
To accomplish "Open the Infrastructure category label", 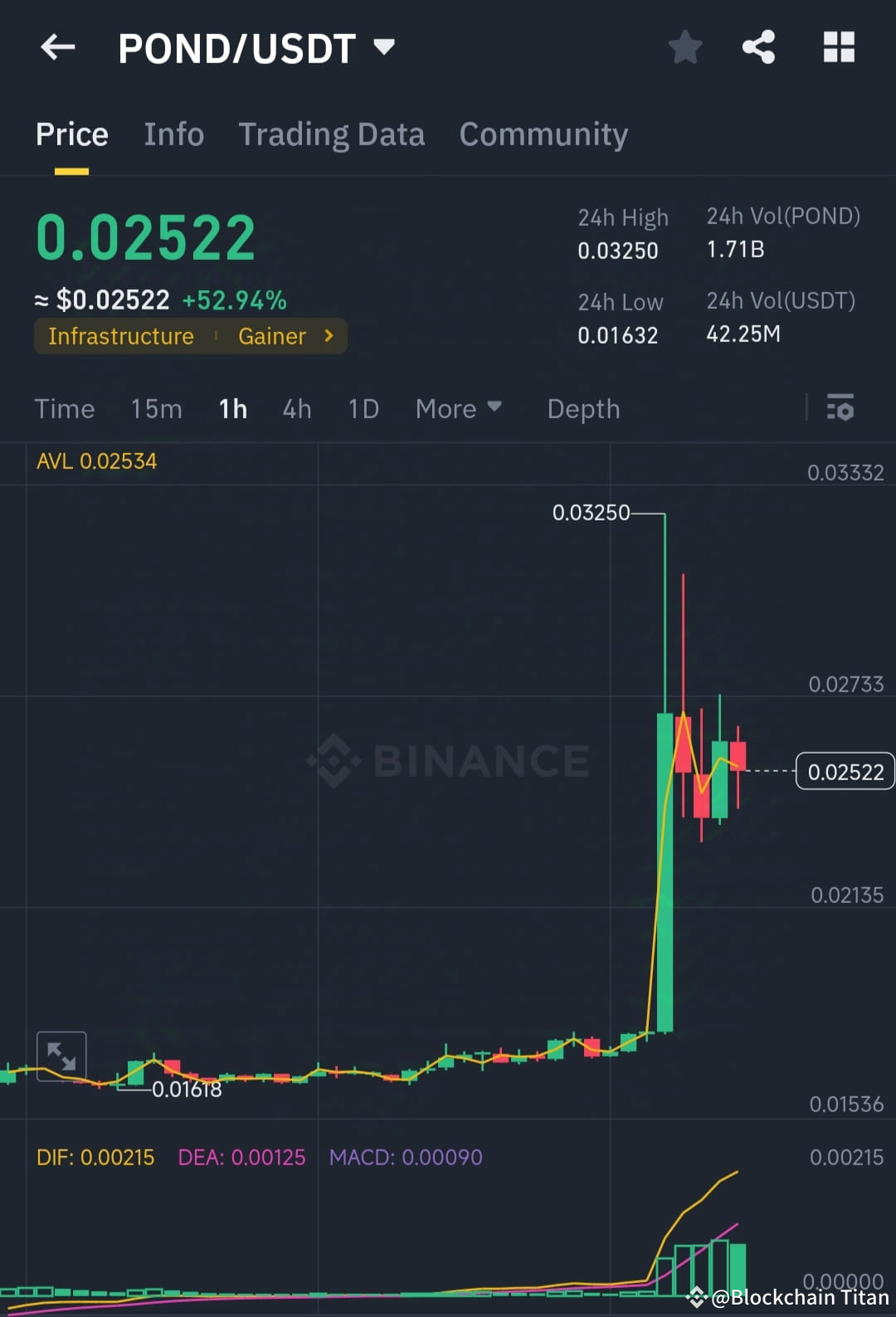I will [121, 336].
